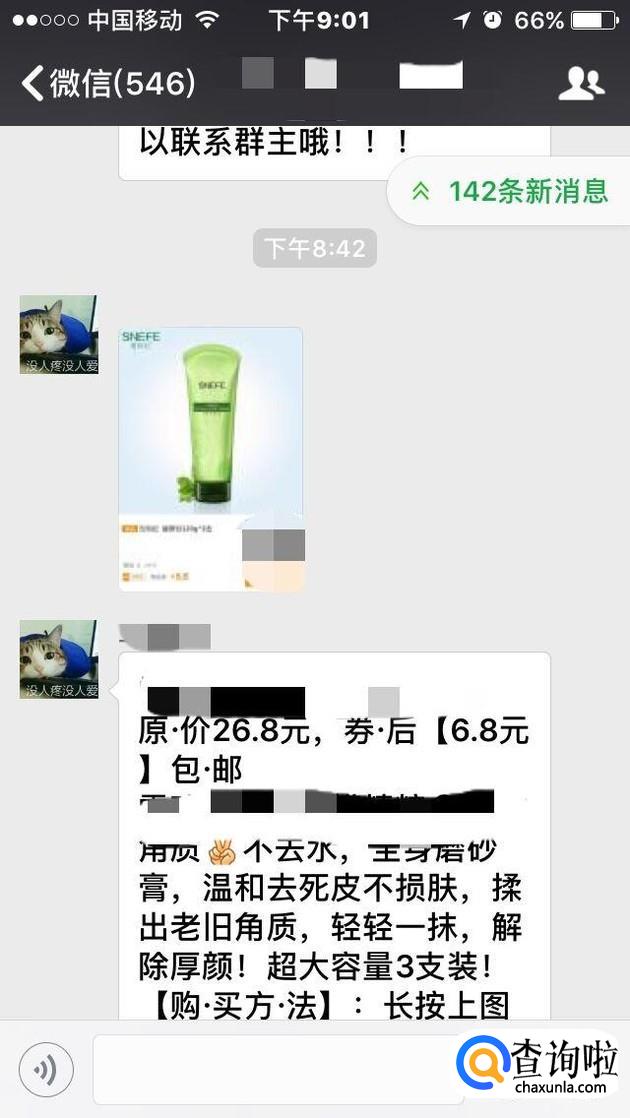This screenshot has height=1118, width=630.
Task: Switch to voice message input
Action: 46,1069
